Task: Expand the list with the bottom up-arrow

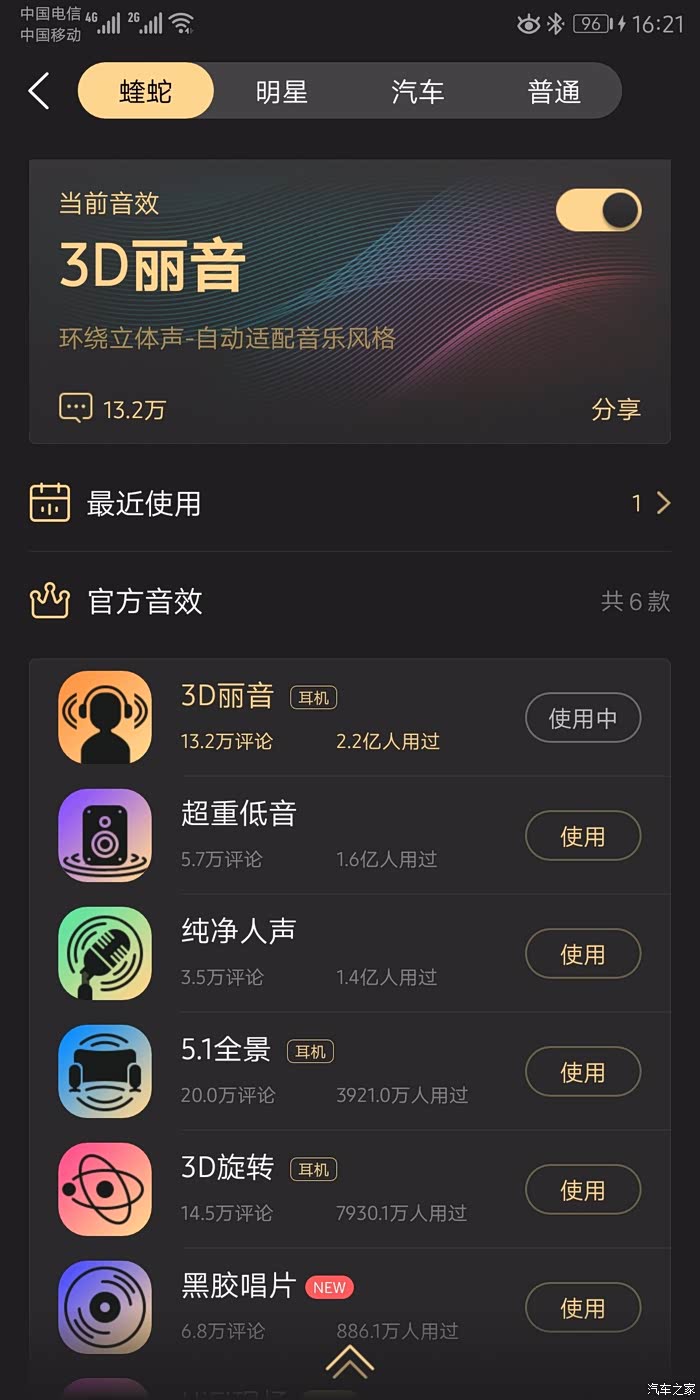Action: point(350,1360)
